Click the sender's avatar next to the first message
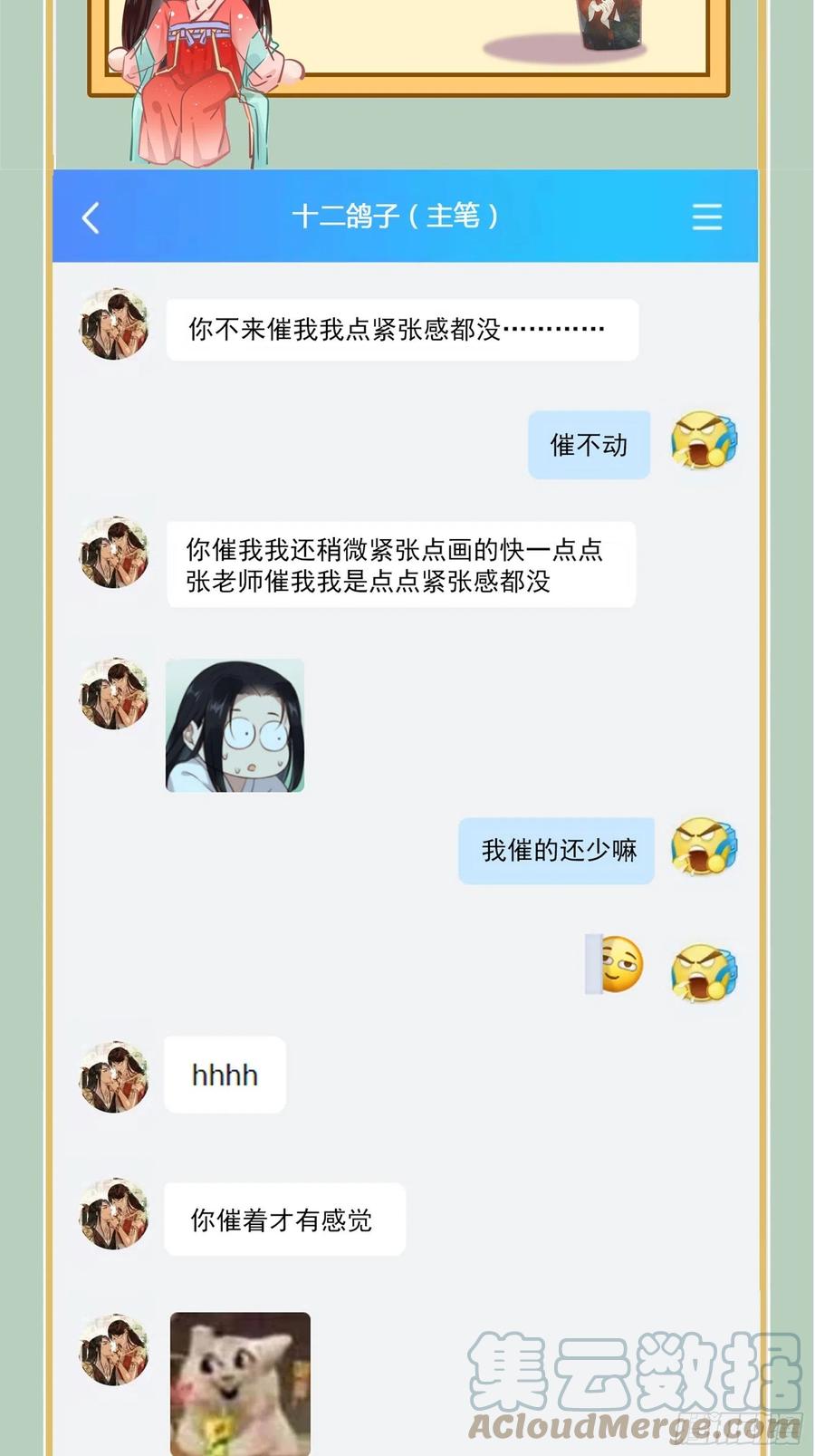 (x=112, y=326)
